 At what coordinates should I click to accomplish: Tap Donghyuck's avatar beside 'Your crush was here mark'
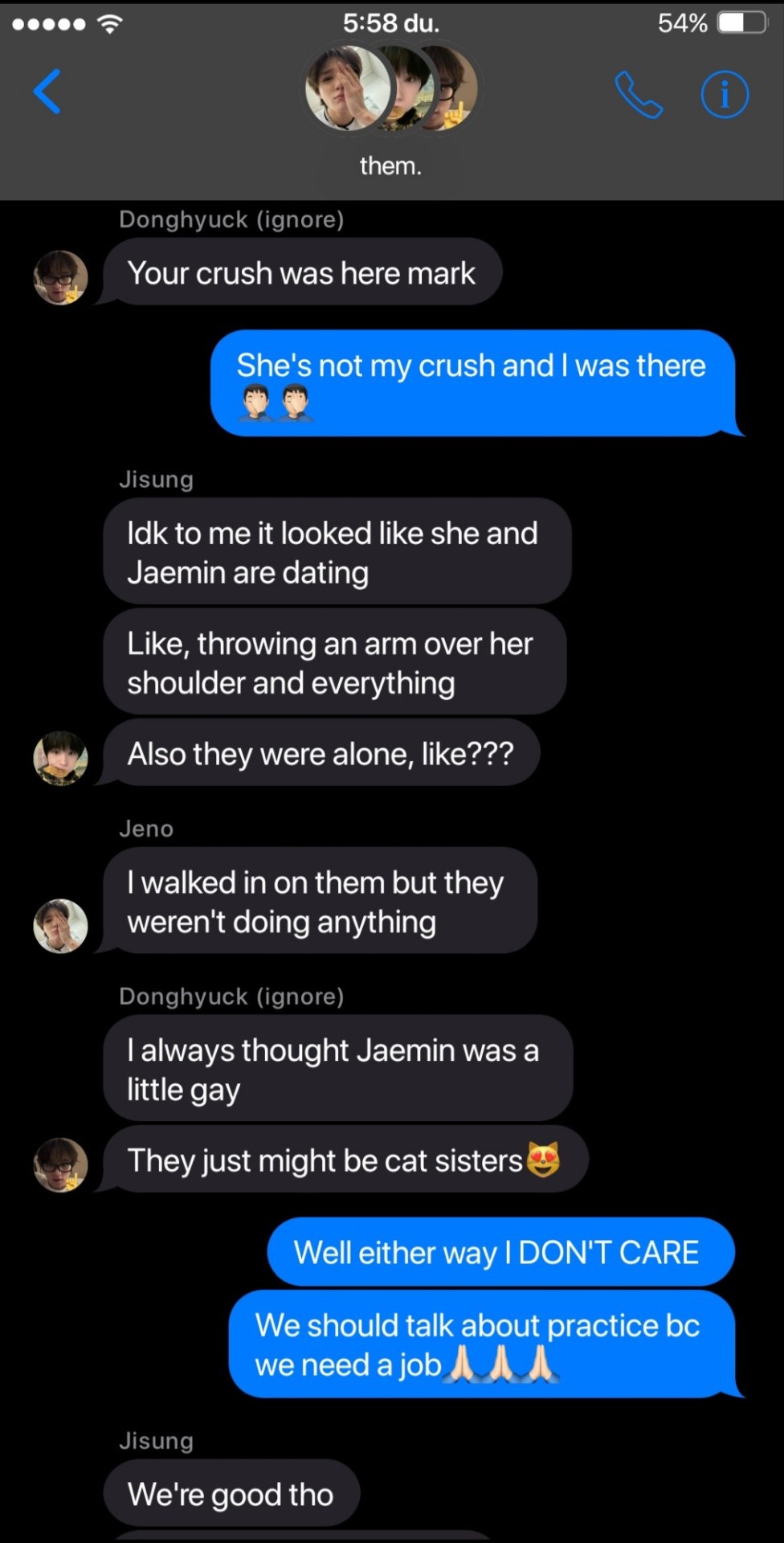pyautogui.click(x=60, y=277)
